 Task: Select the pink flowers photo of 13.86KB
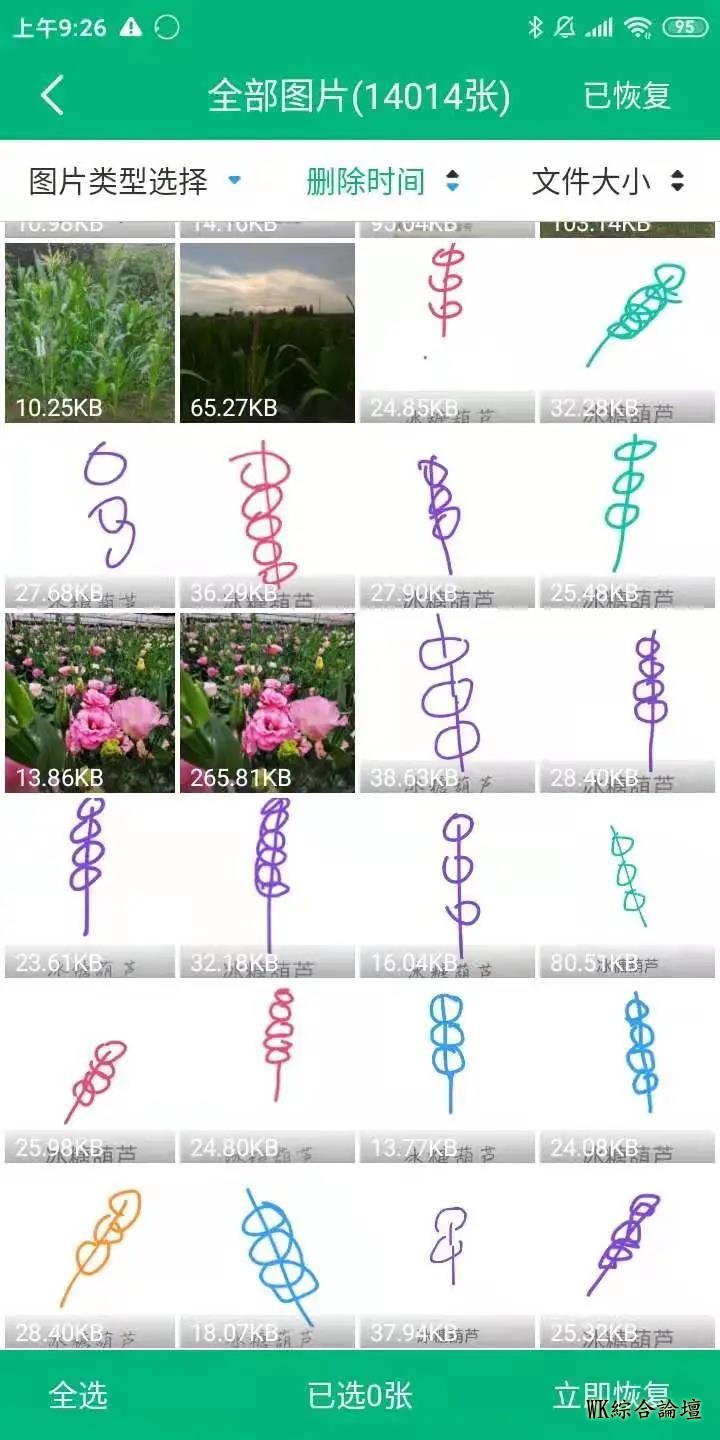[90, 702]
